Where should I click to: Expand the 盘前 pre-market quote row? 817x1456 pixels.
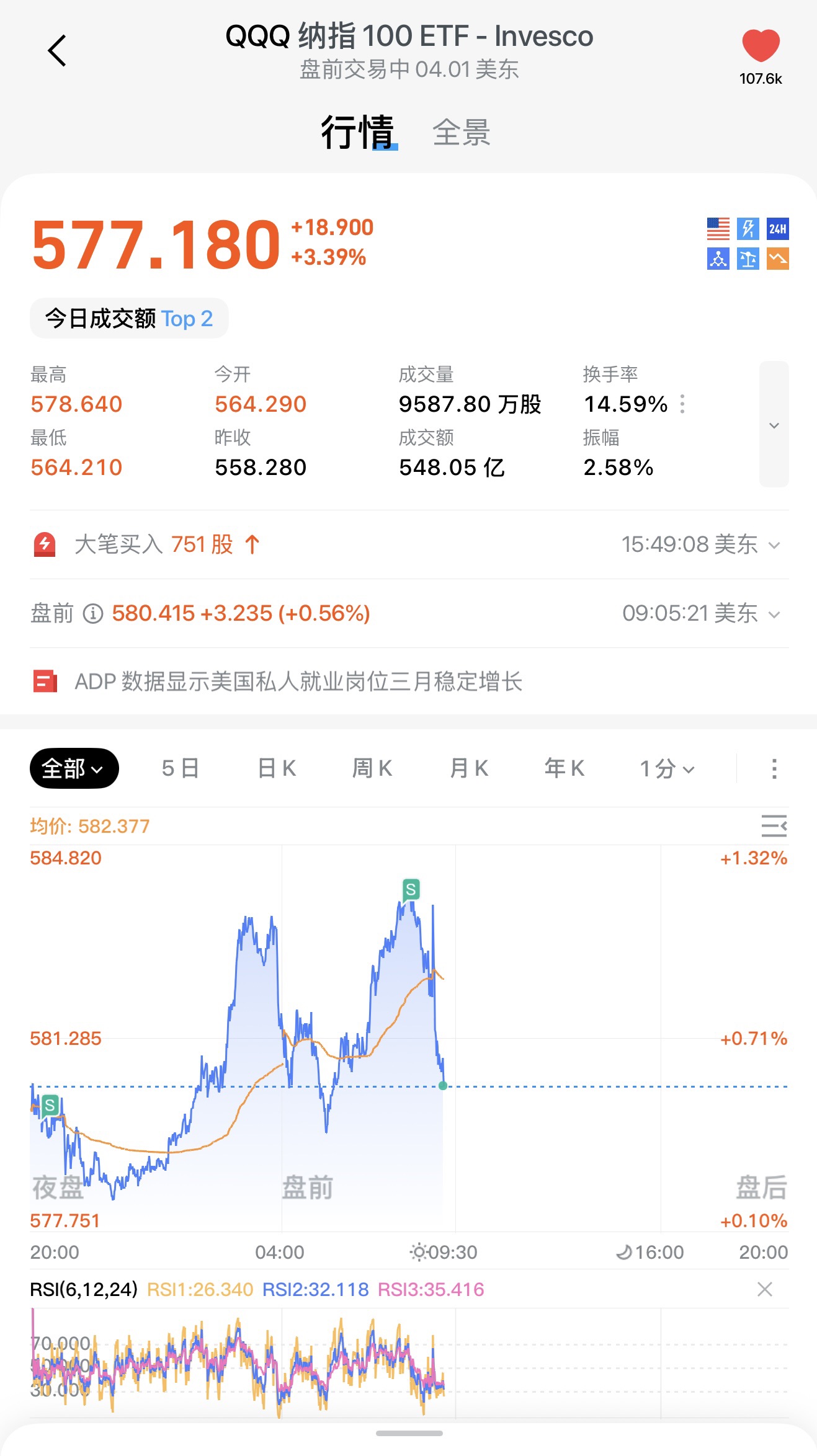coord(774,614)
